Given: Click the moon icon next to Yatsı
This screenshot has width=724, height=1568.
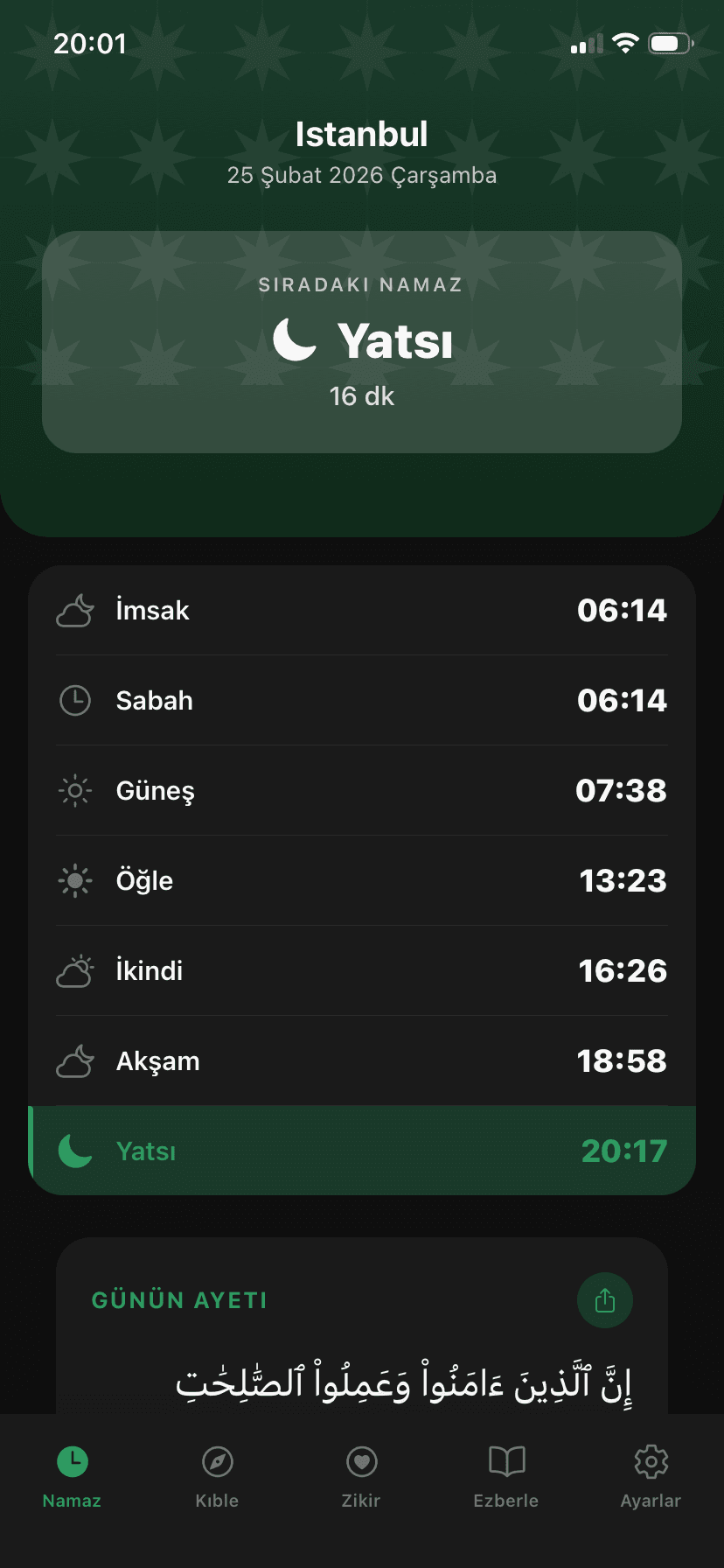Looking at the screenshot, I should (74, 1151).
